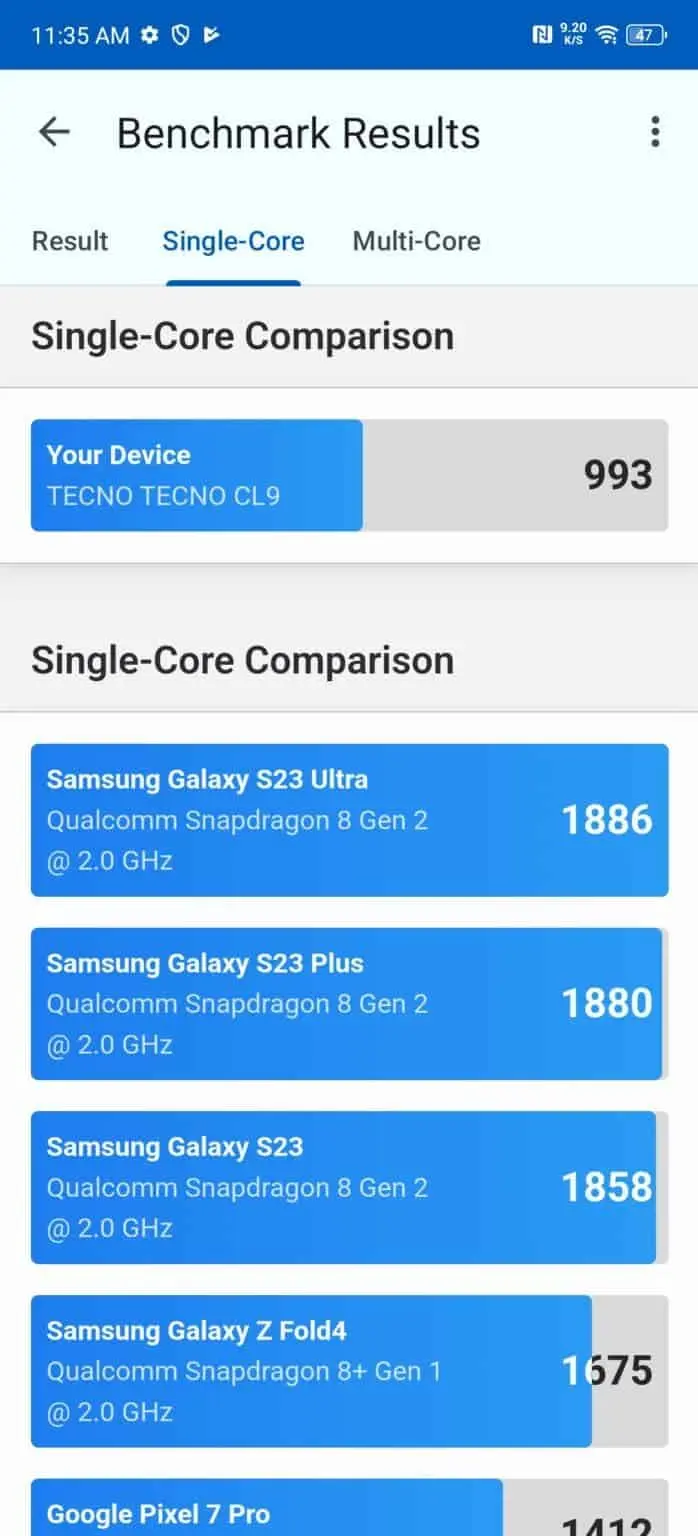Screen dimensions: 698x1536
Task: Go back using the arrow icon
Action: click(54, 132)
